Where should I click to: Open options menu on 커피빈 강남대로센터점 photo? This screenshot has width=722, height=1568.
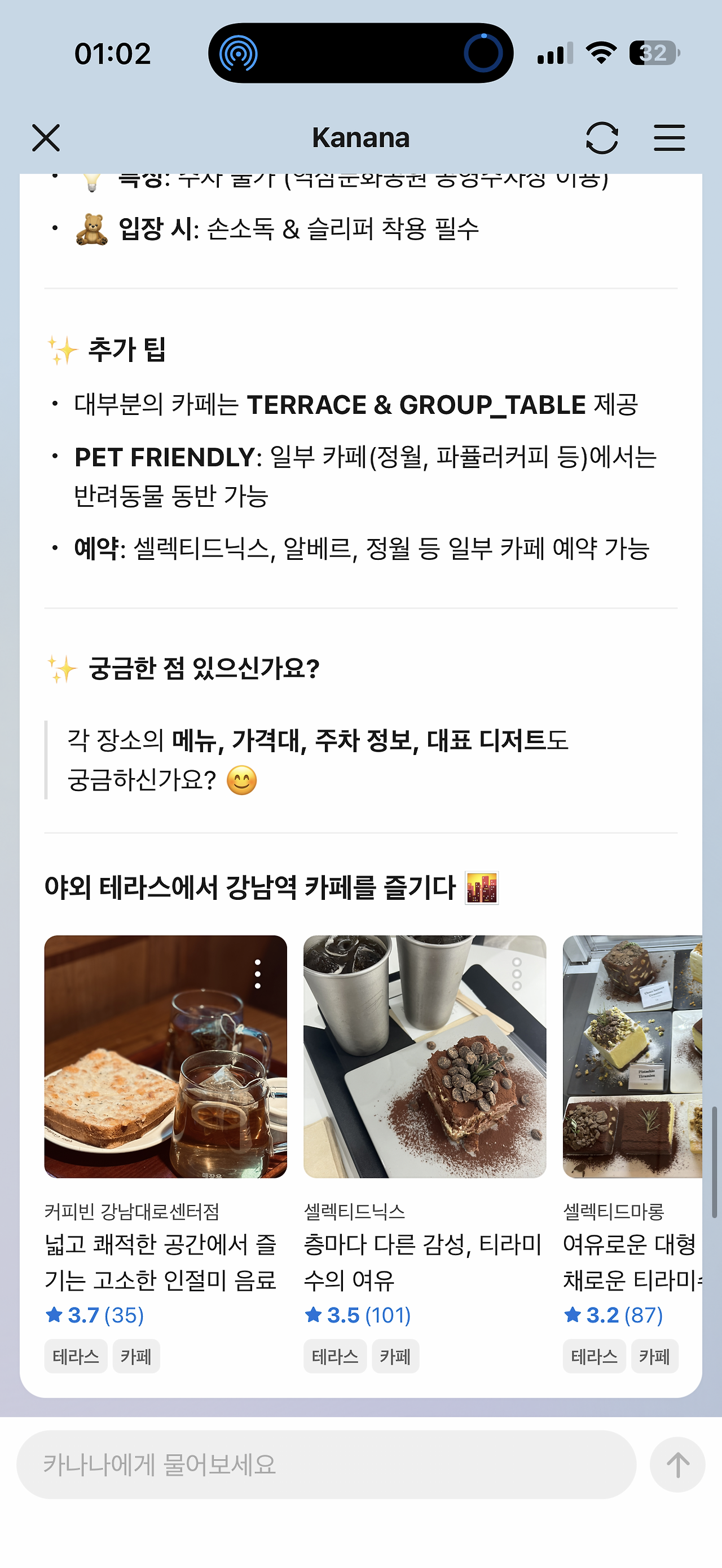click(258, 974)
